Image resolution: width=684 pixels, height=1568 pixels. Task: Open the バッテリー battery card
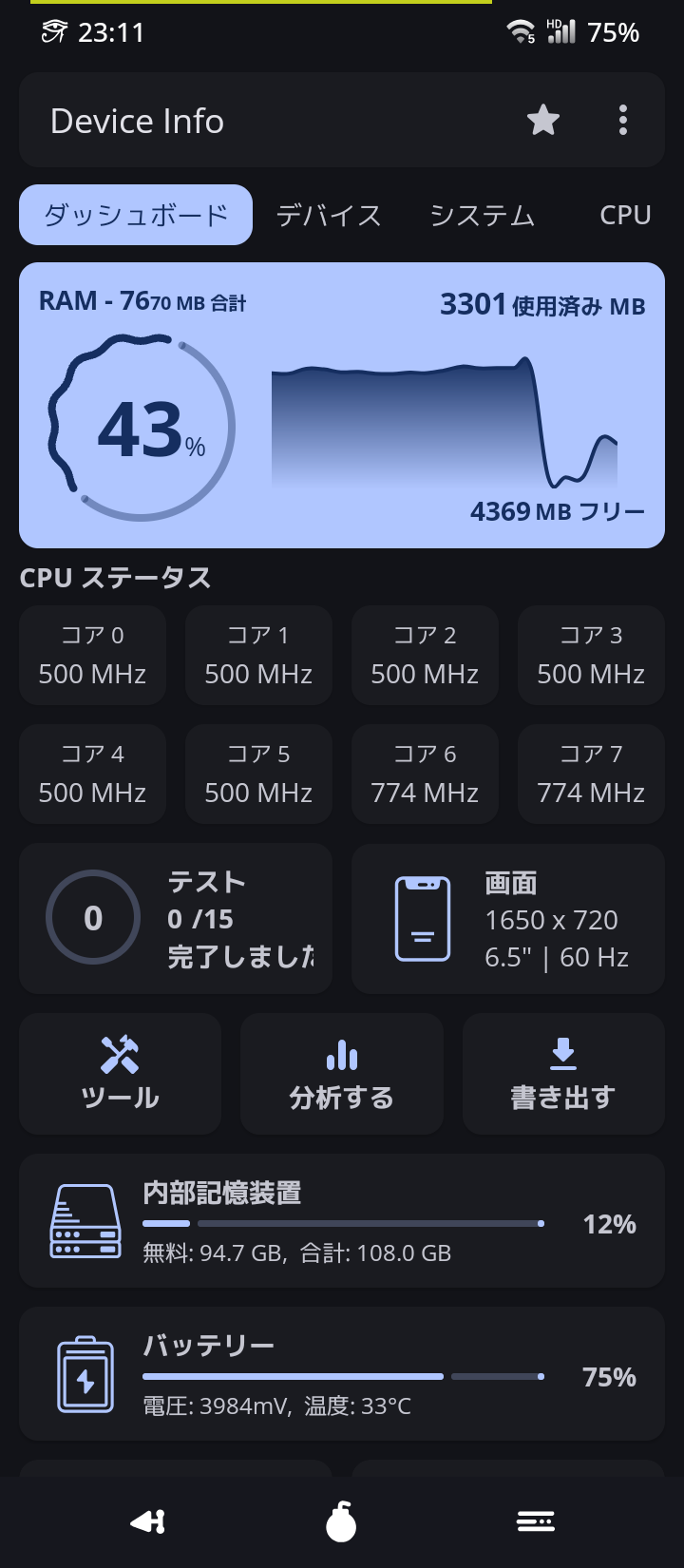342,1374
